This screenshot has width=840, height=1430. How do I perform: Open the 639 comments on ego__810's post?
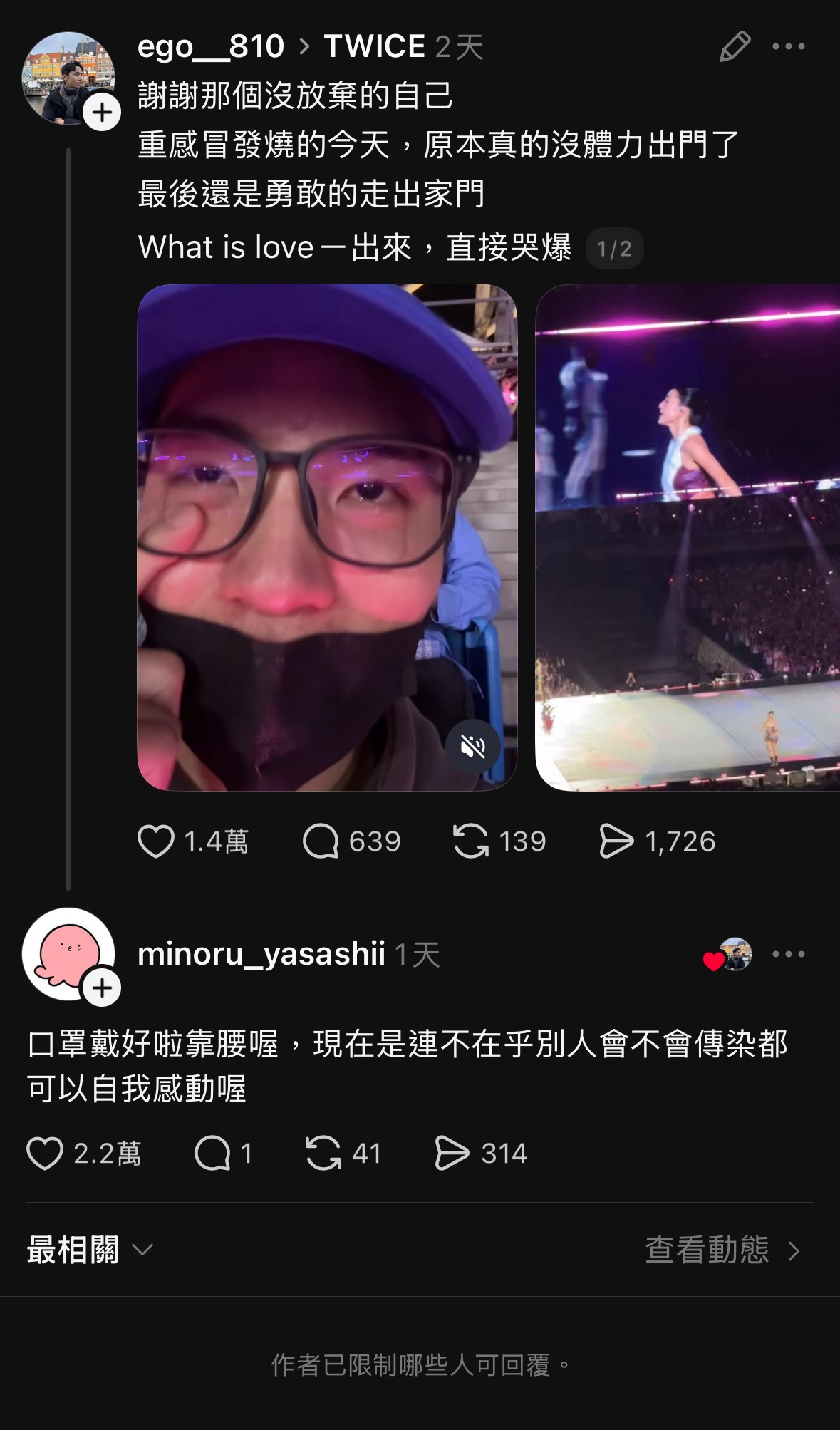click(321, 841)
